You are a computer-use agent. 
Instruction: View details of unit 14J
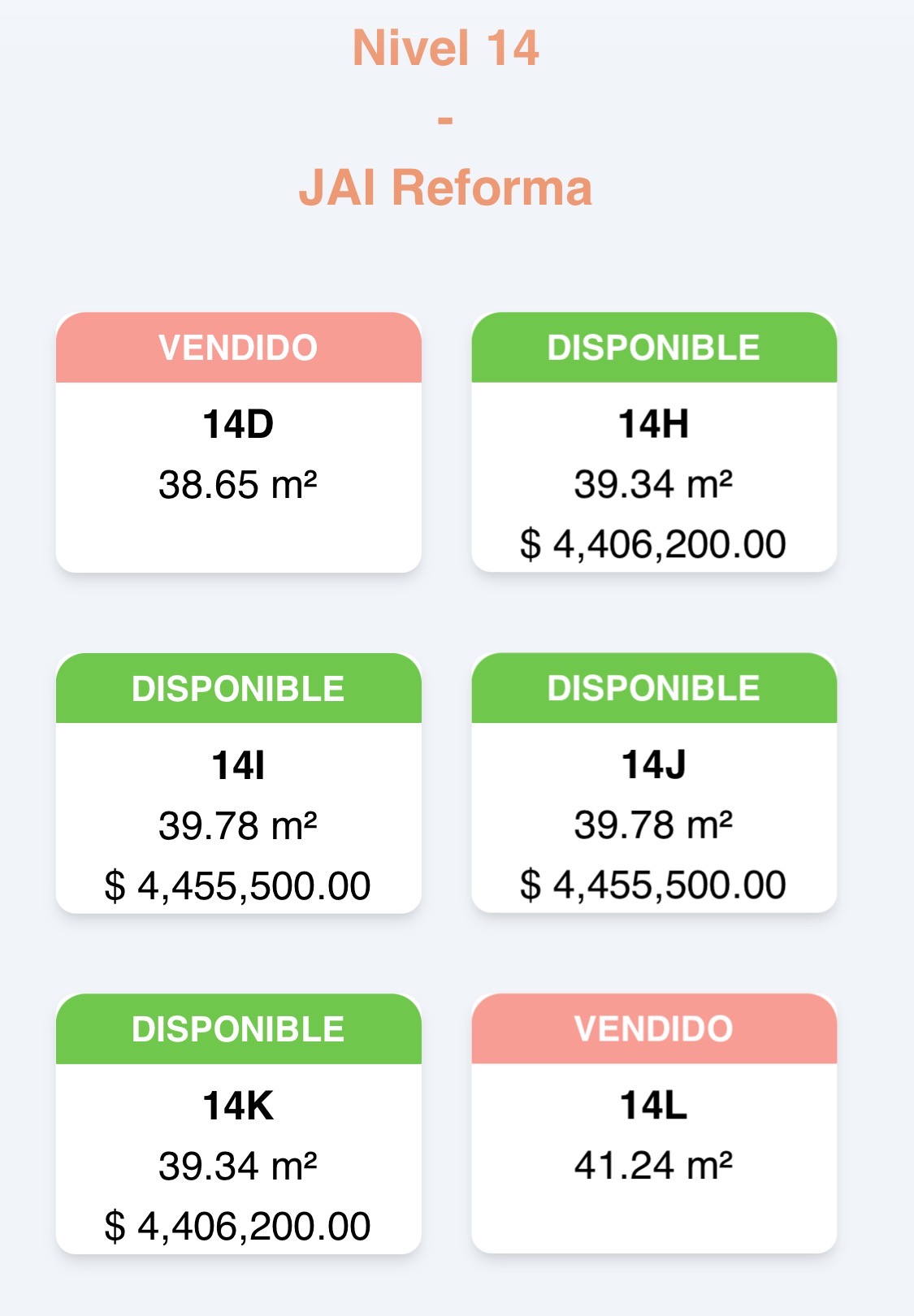click(x=654, y=783)
